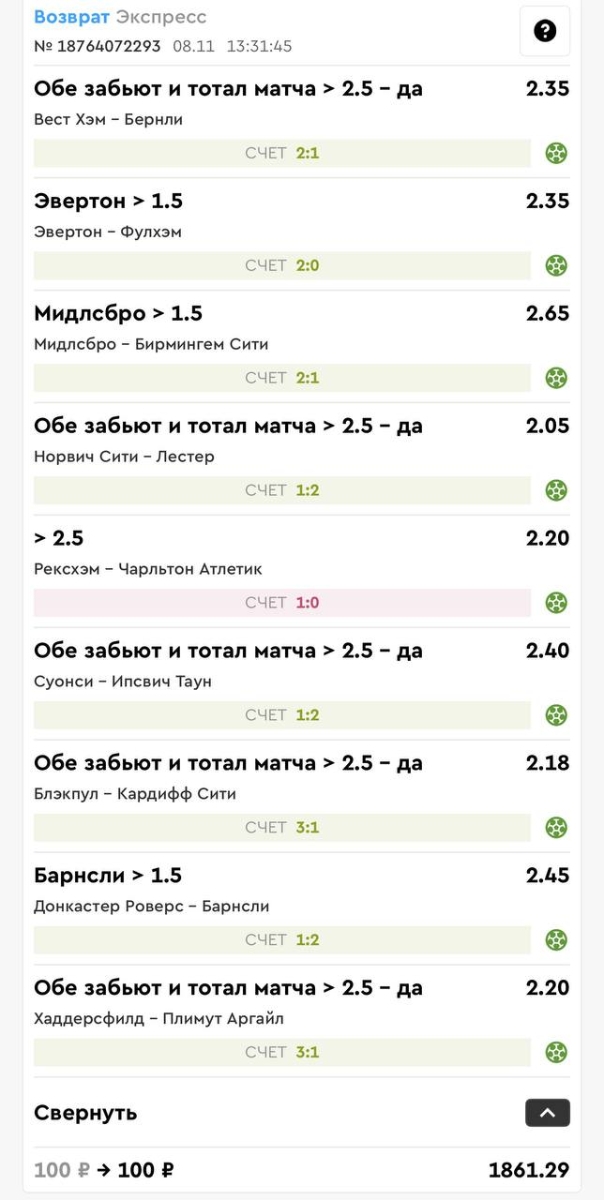
Task: Open Норвич Сити – Лестер match event
Action: [x=124, y=457]
